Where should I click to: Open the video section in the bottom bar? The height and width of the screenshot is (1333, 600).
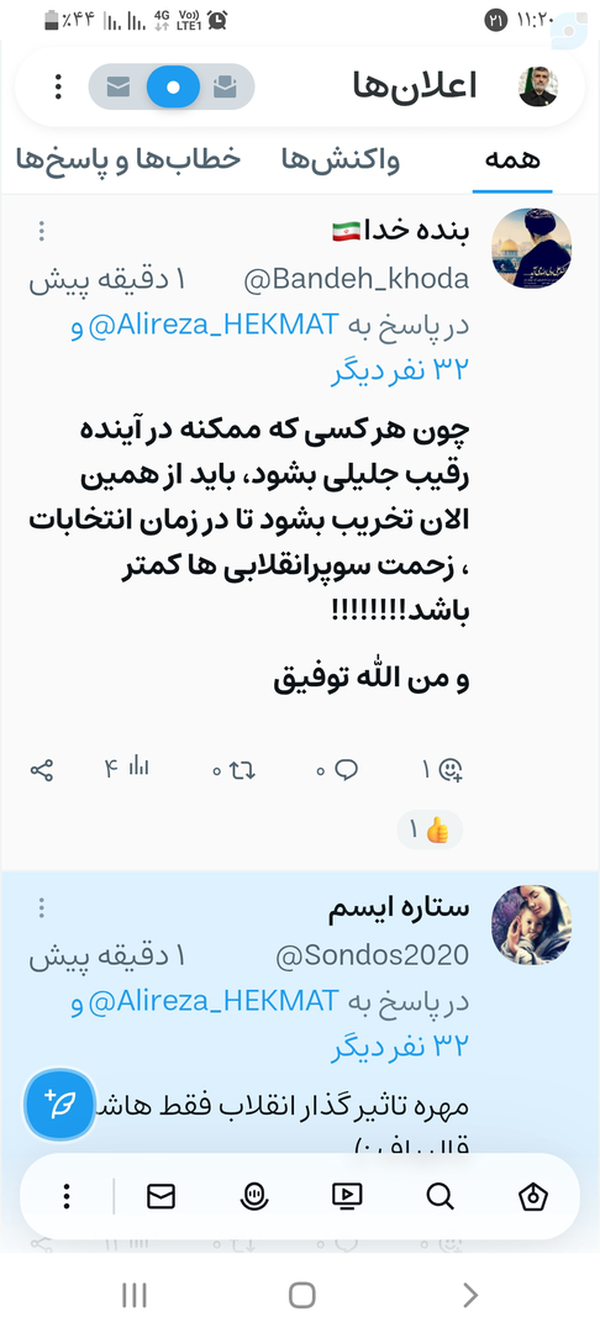(345, 1196)
